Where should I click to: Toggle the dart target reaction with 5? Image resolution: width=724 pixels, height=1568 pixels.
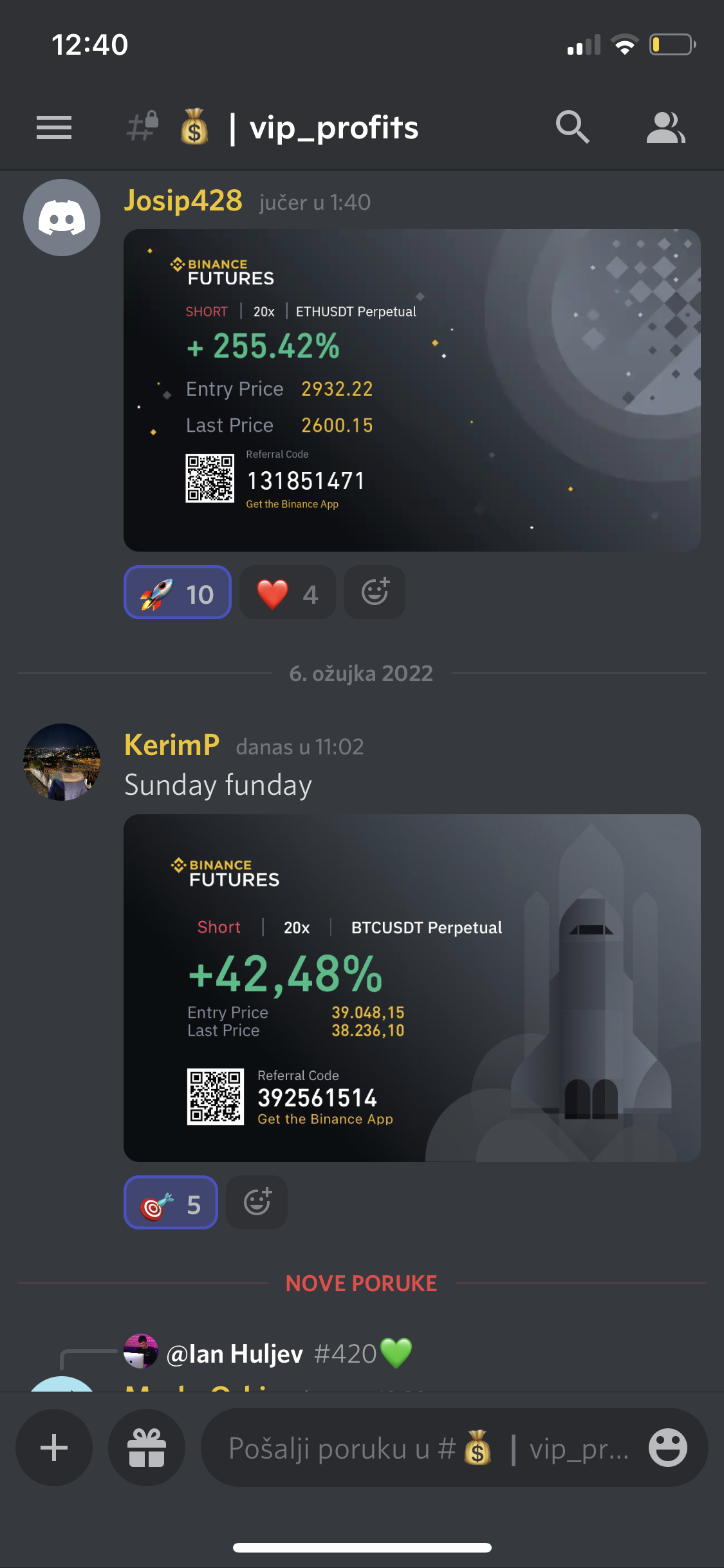171,1202
